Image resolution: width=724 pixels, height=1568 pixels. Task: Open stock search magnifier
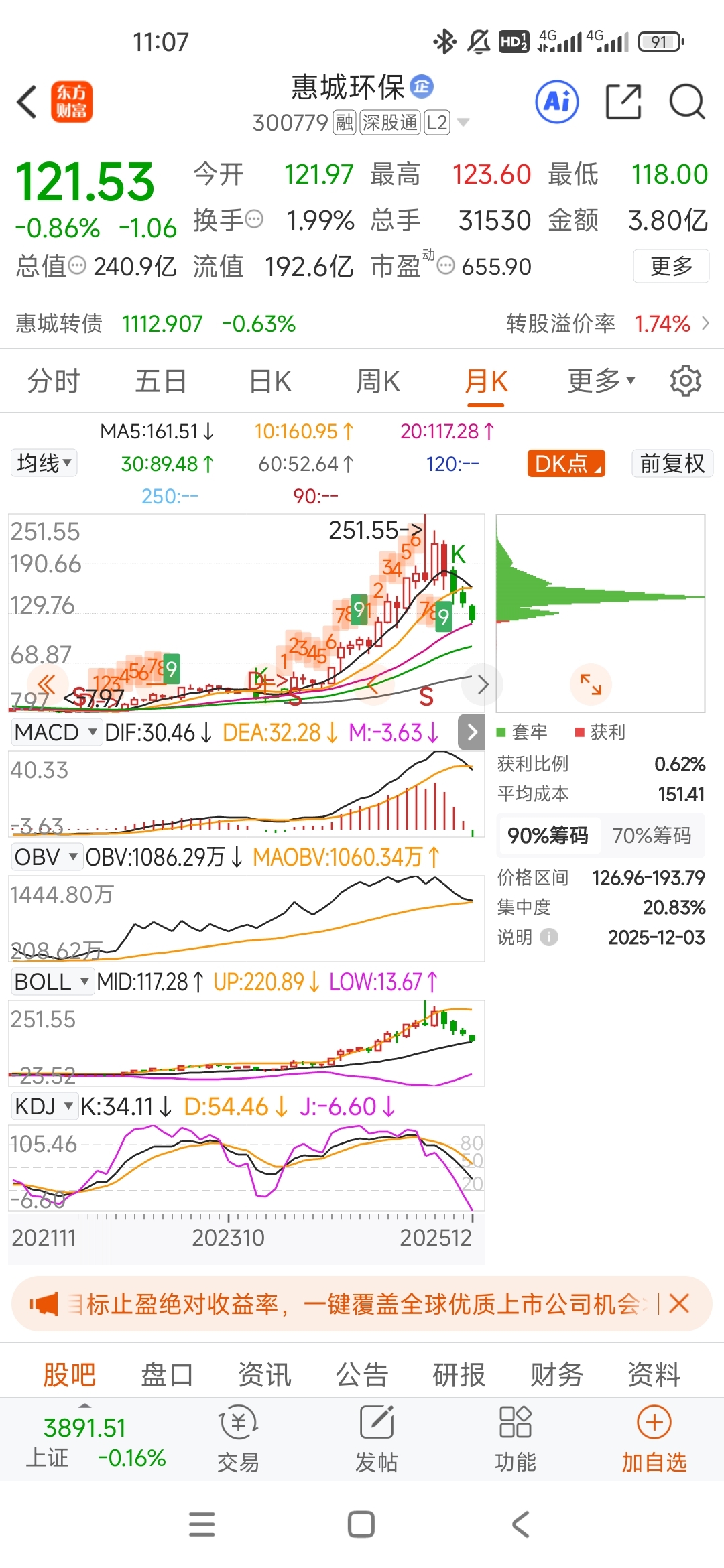[686, 102]
